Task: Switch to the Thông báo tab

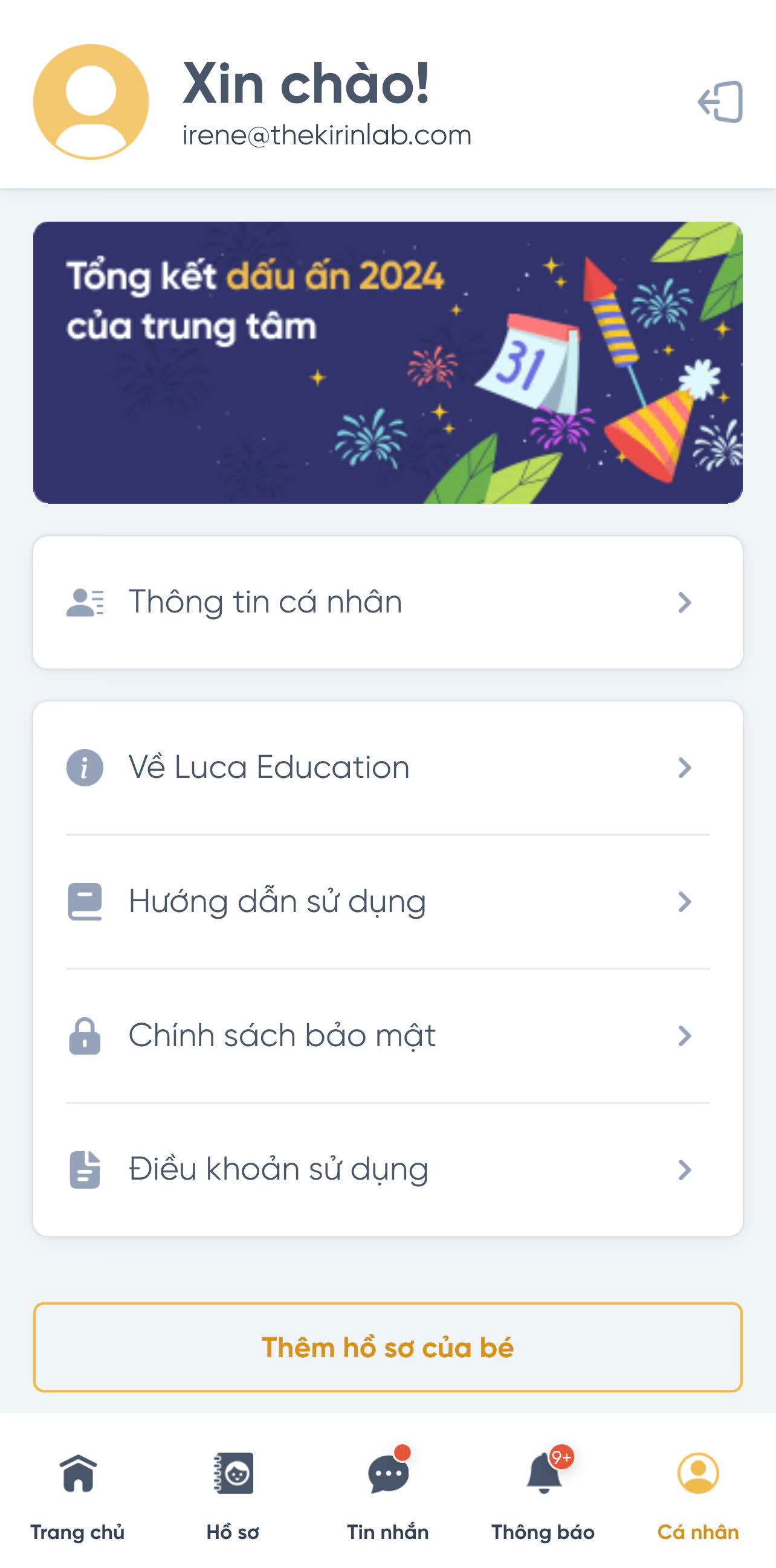Action: [543, 1491]
